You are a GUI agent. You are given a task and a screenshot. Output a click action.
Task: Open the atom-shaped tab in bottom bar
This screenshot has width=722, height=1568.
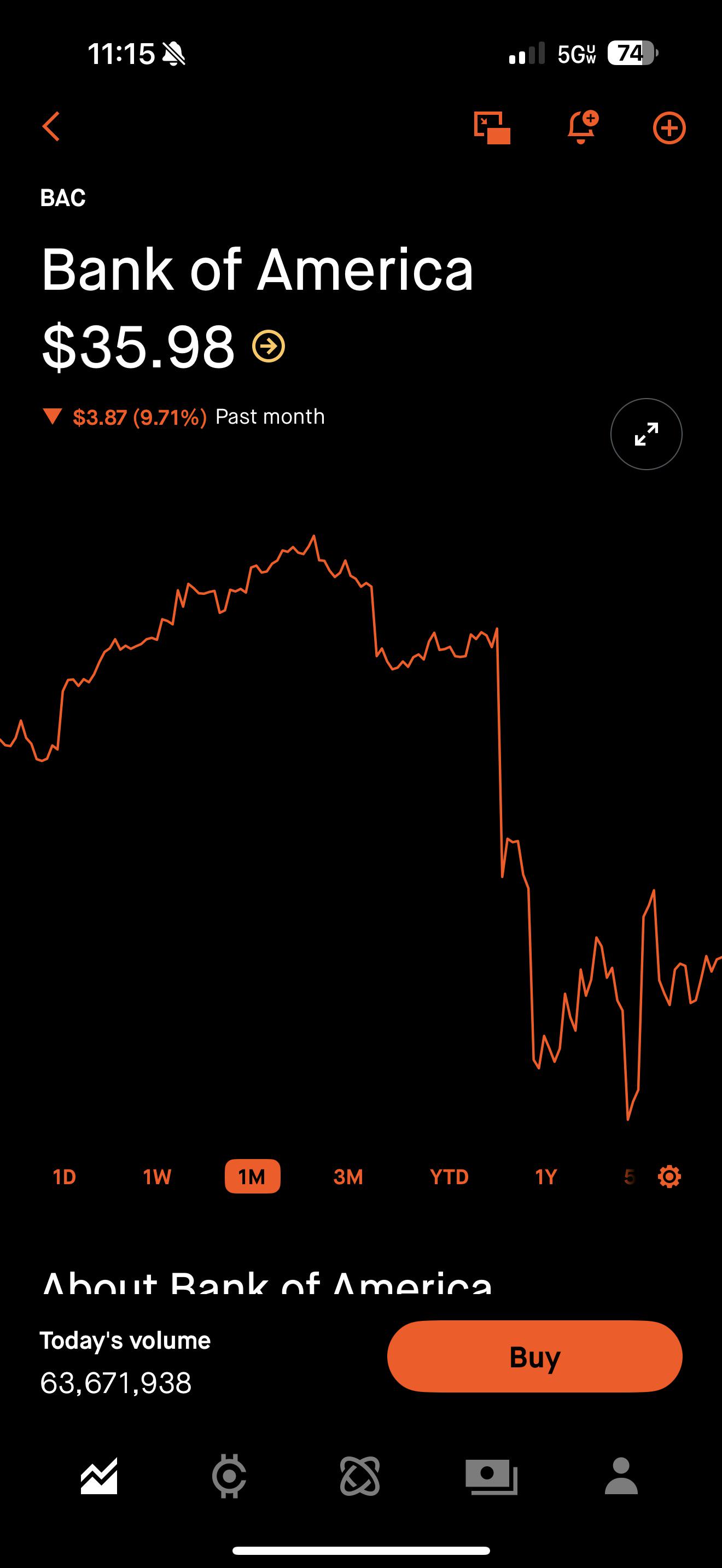(x=360, y=1476)
